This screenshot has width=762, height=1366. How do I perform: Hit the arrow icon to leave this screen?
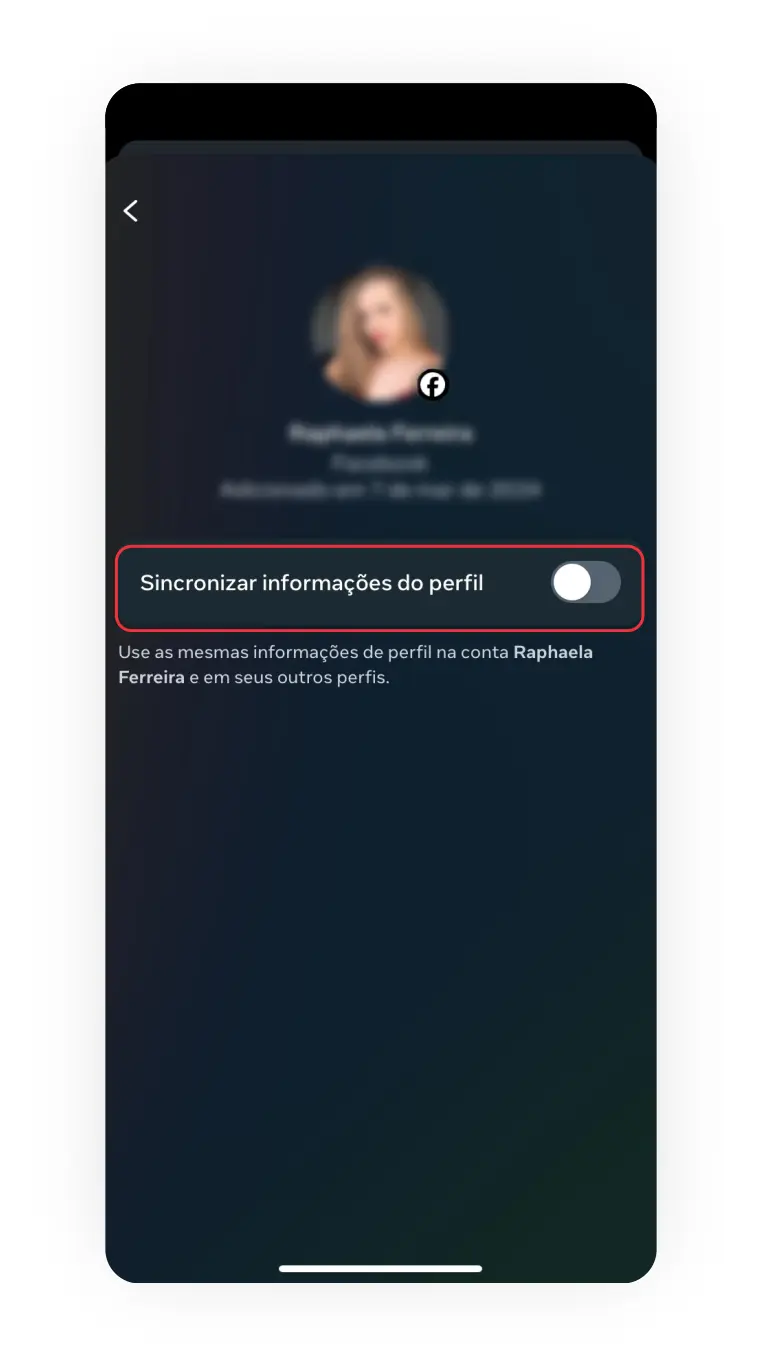pos(130,210)
